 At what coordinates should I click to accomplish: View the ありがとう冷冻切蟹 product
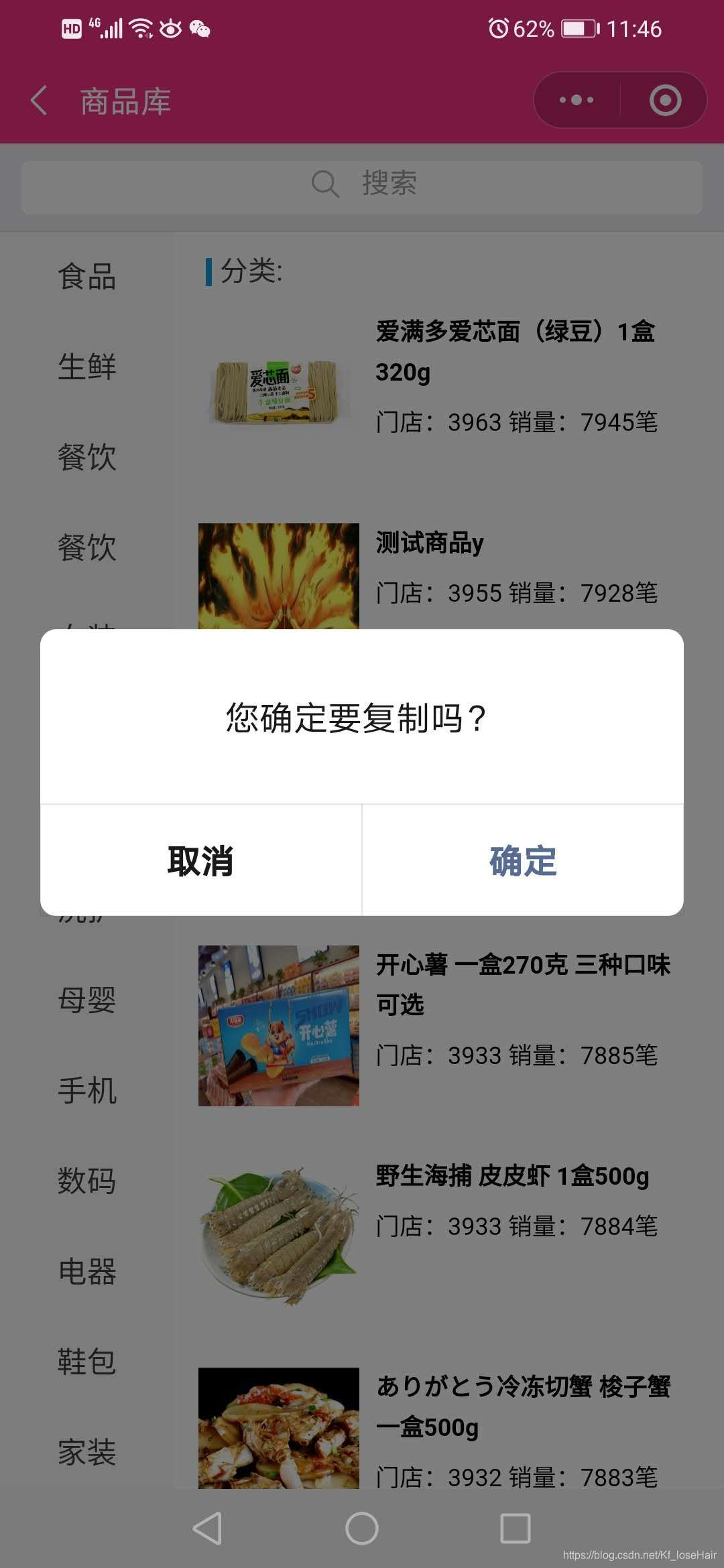coord(523,1406)
